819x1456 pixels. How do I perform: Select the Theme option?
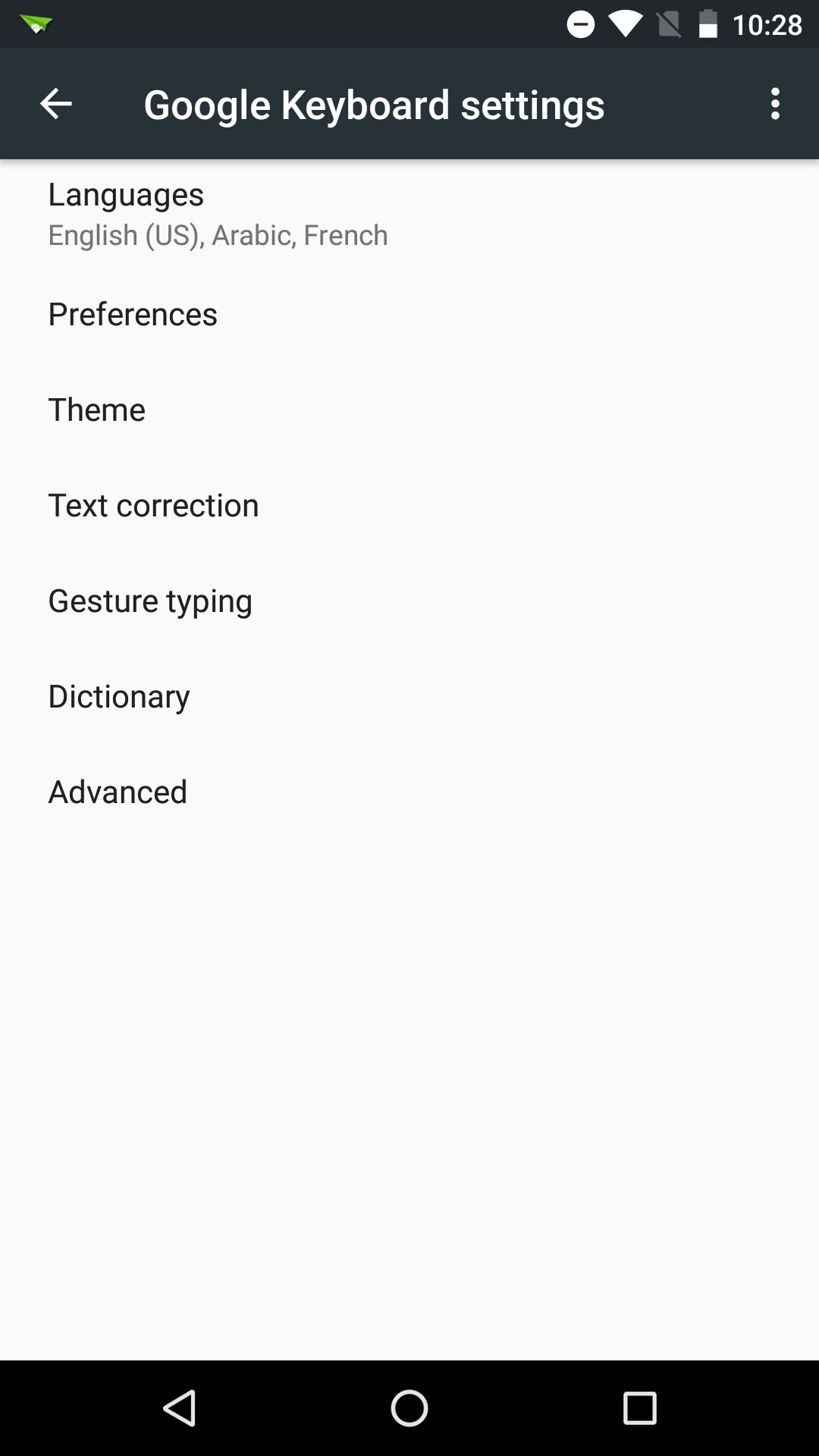96,409
